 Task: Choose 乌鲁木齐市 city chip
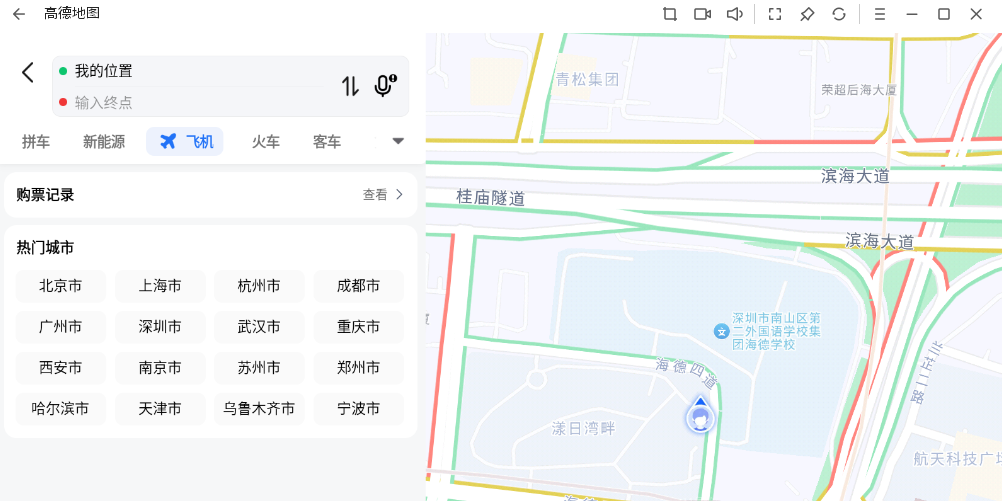(259, 409)
